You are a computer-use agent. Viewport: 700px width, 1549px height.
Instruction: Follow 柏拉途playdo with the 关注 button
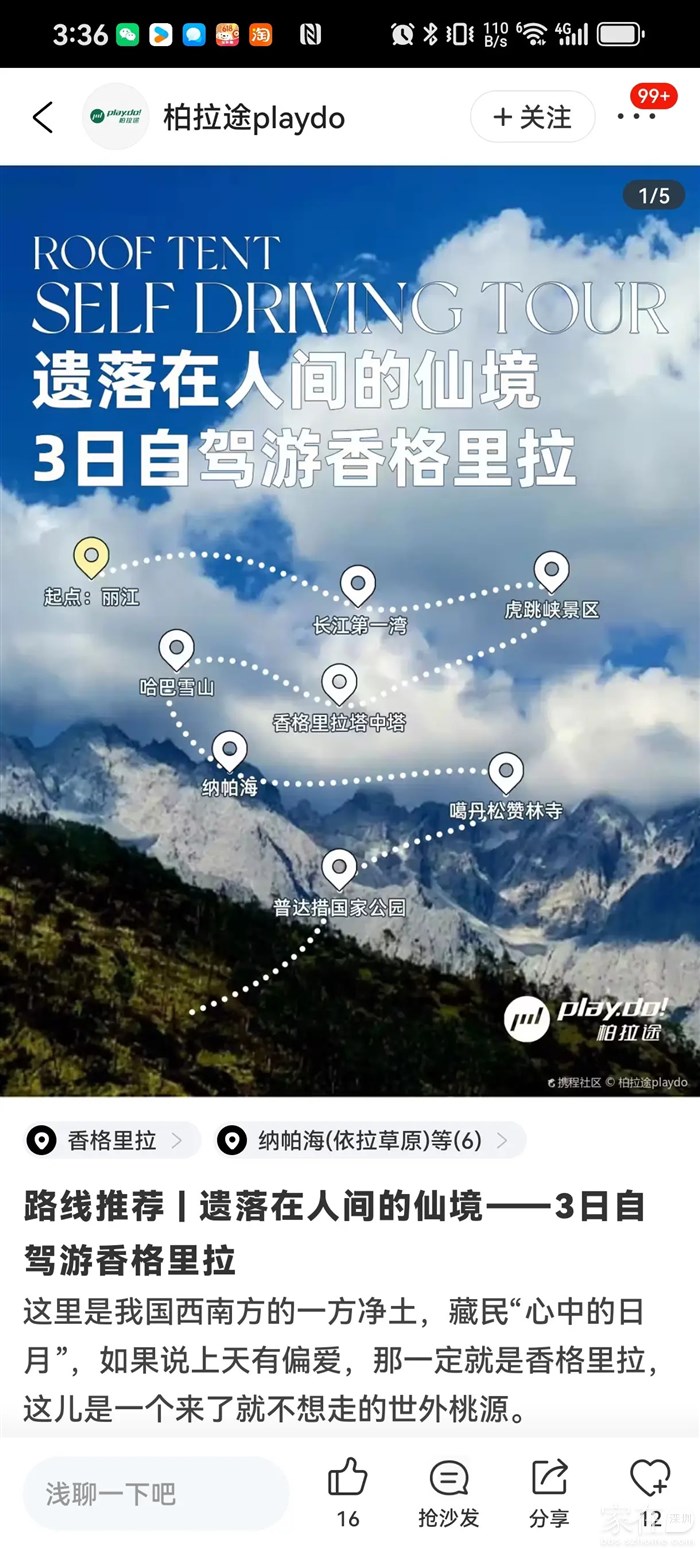(x=532, y=117)
